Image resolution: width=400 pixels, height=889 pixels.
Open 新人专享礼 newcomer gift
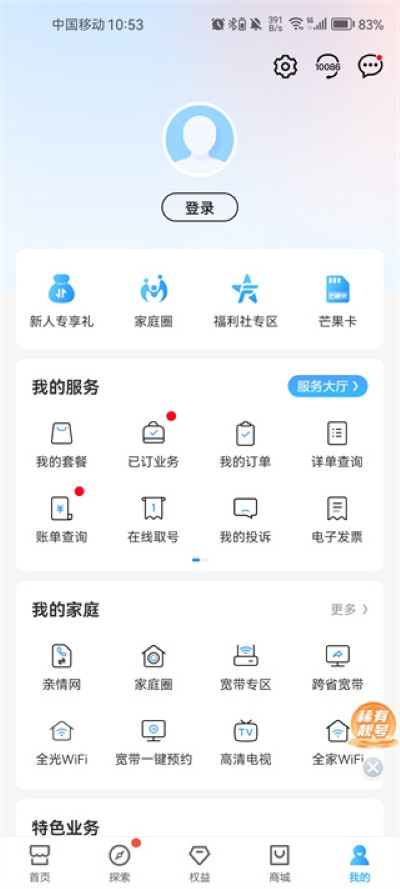pos(62,300)
